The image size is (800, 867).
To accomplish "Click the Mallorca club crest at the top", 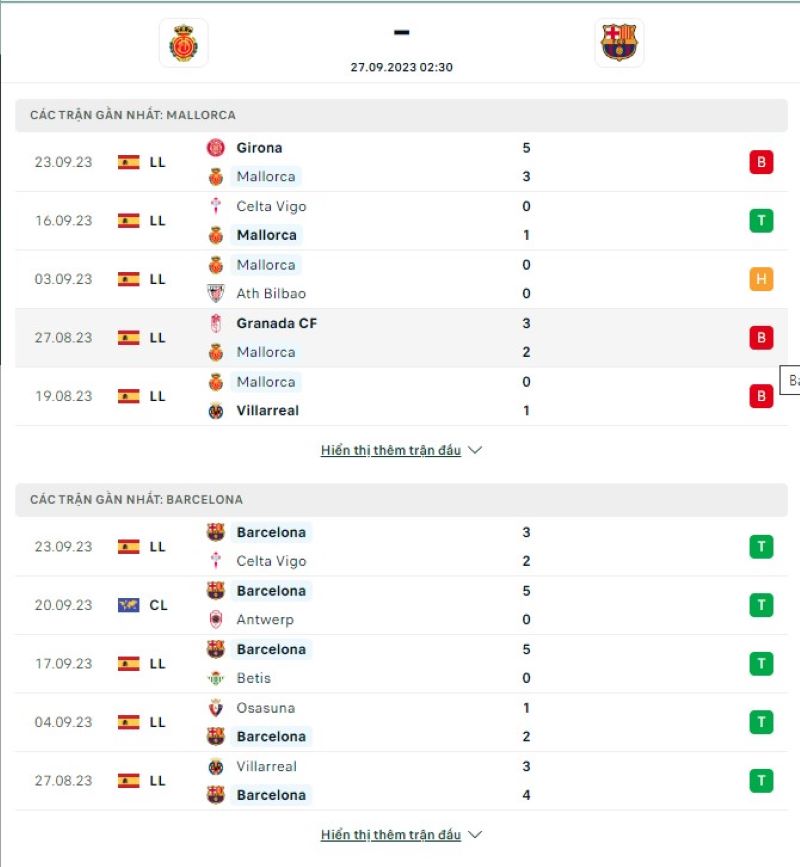I will [185, 44].
